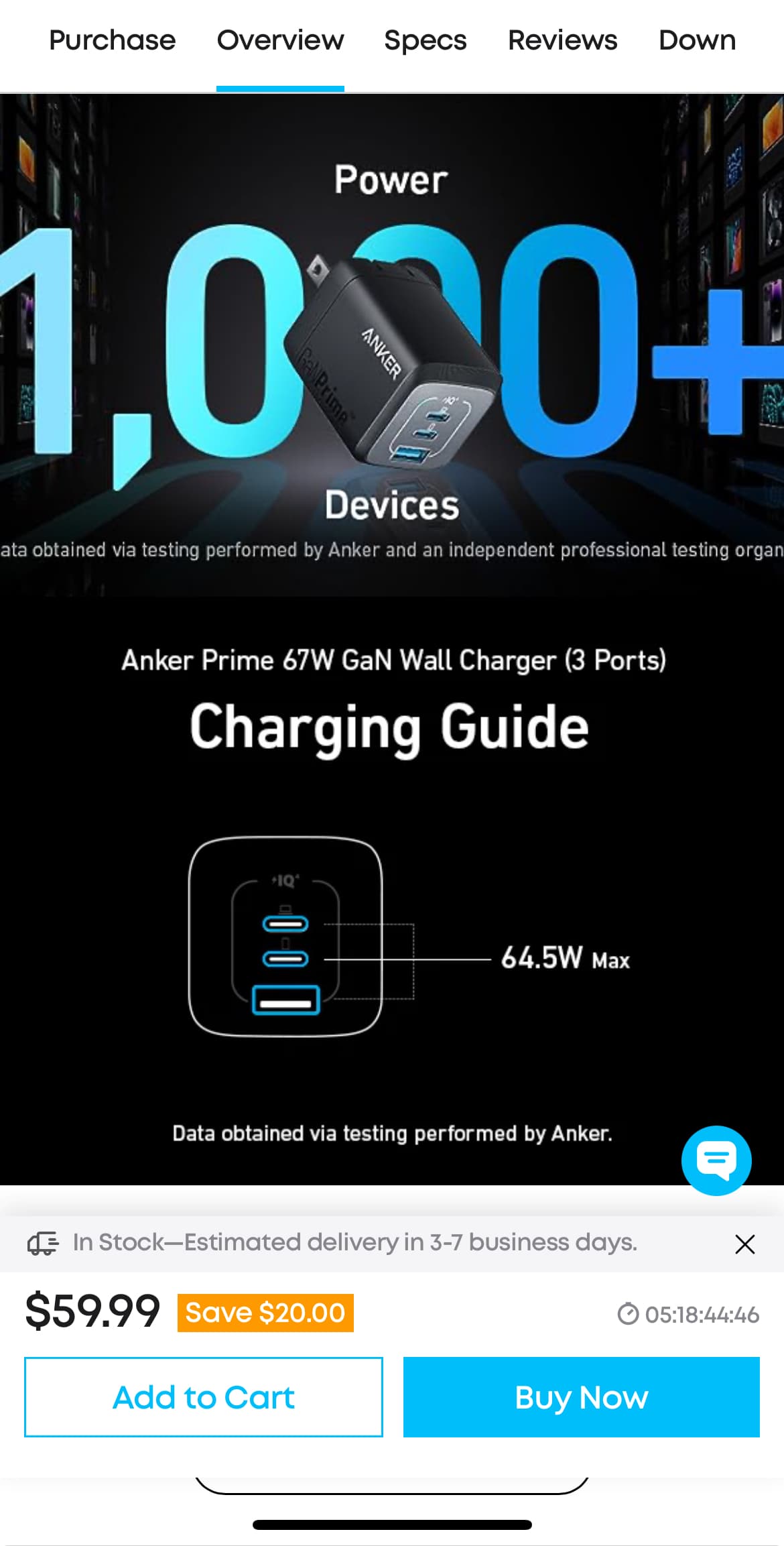The image size is (784, 1546).
Task: Select the Overview tab
Action: pos(280,41)
